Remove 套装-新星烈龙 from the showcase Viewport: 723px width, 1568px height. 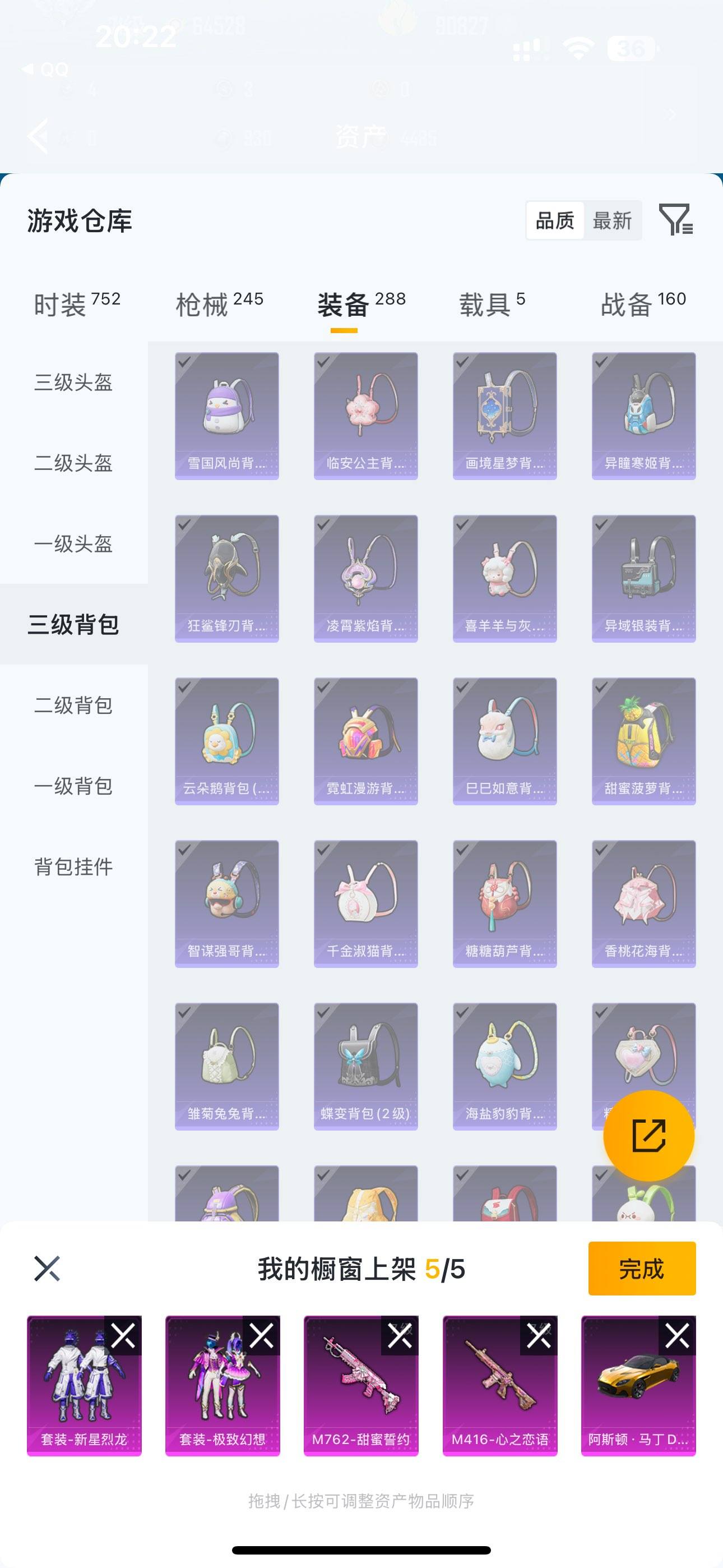pyautogui.click(x=123, y=1336)
